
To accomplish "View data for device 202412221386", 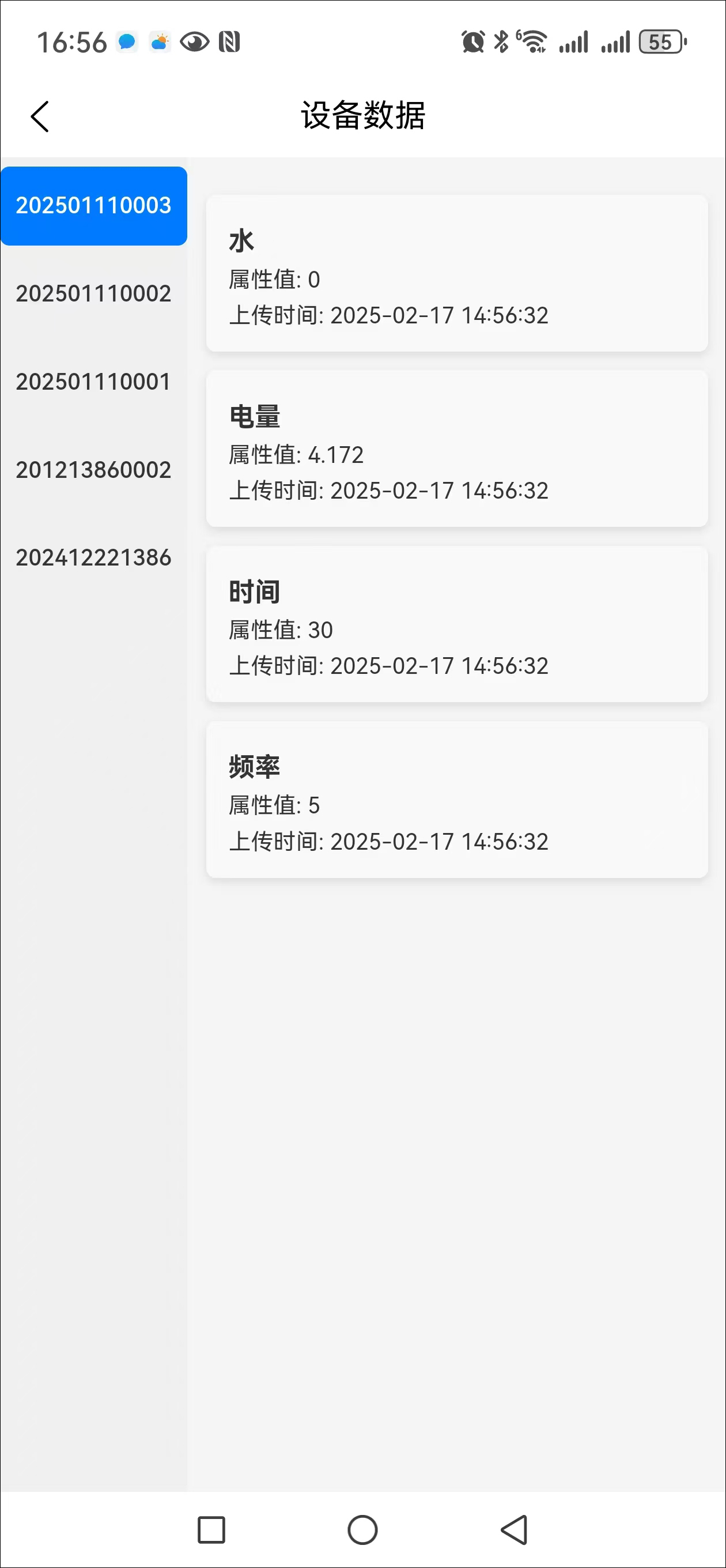I will (x=94, y=557).
